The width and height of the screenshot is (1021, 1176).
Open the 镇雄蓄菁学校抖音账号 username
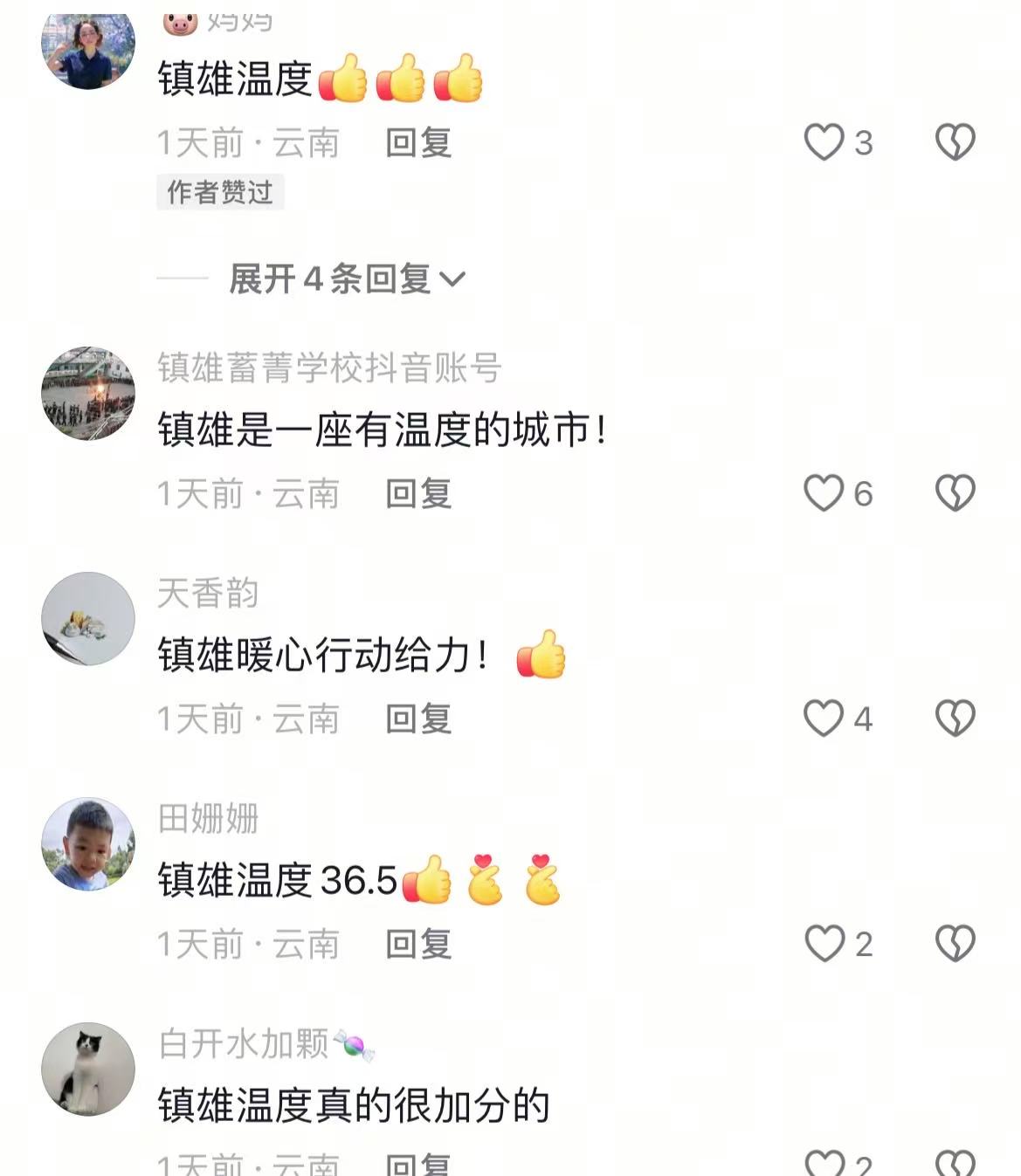[329, 368]
